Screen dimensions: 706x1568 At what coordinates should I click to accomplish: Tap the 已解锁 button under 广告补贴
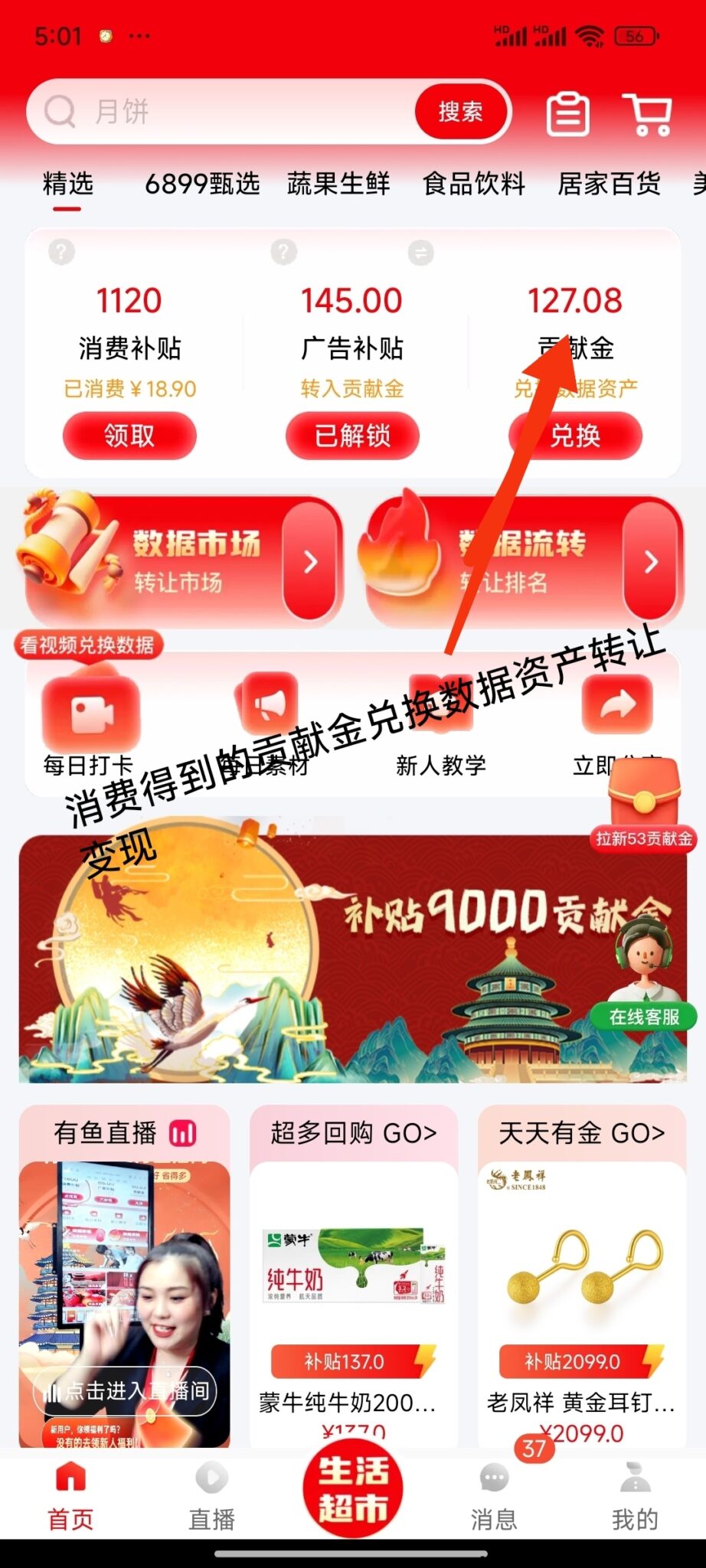pyautogui.click(x=352, y=436)
